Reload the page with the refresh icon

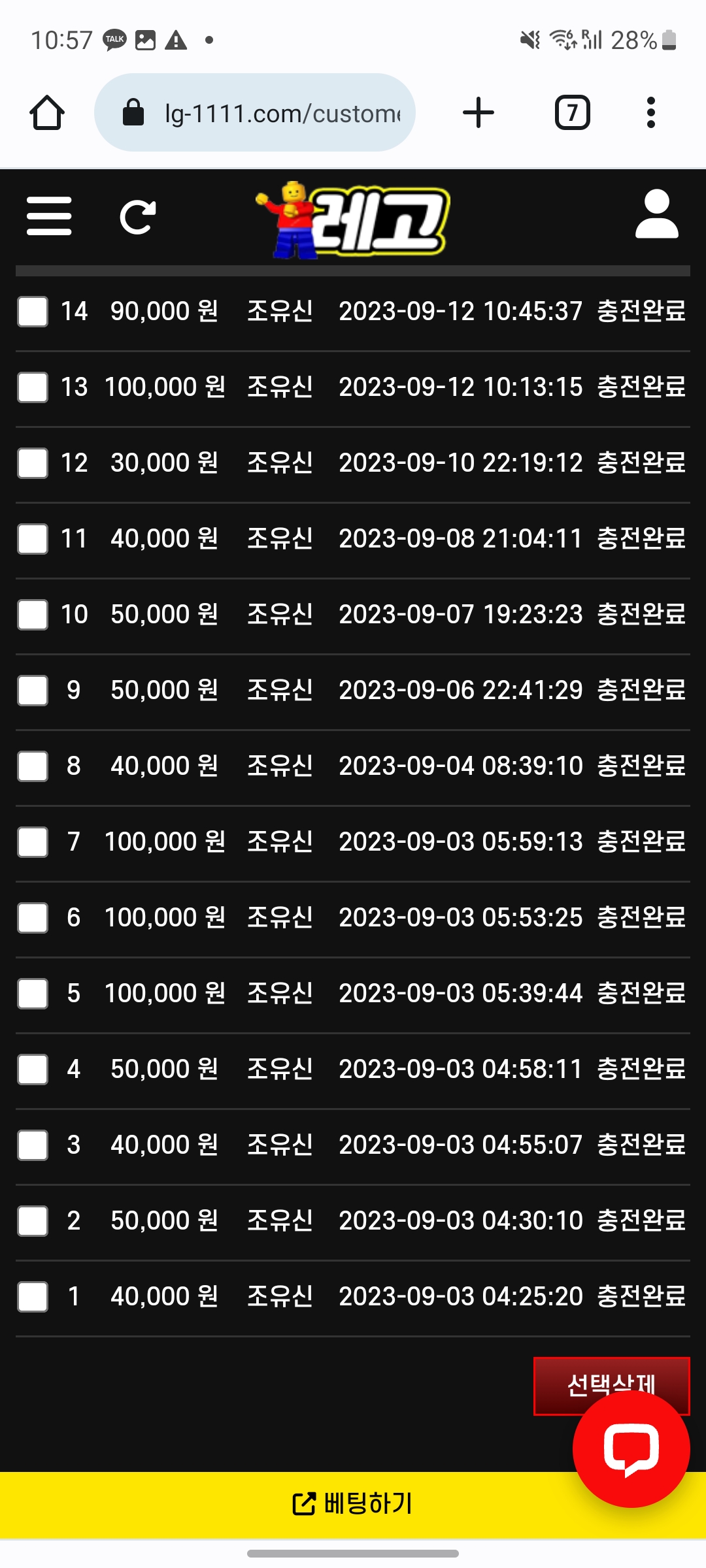click(138, 218)
